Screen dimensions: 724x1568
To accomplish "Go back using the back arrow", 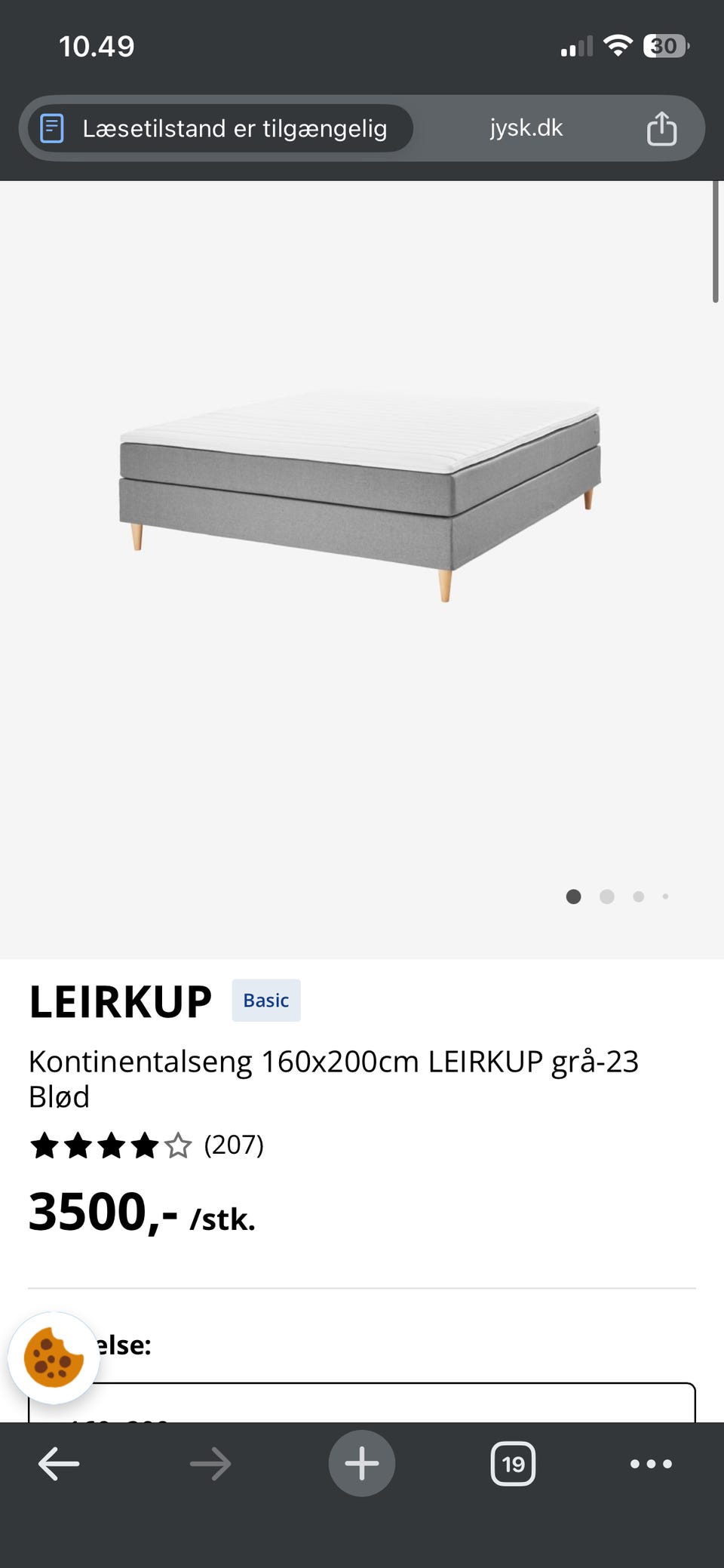I will pos(58,1463).
